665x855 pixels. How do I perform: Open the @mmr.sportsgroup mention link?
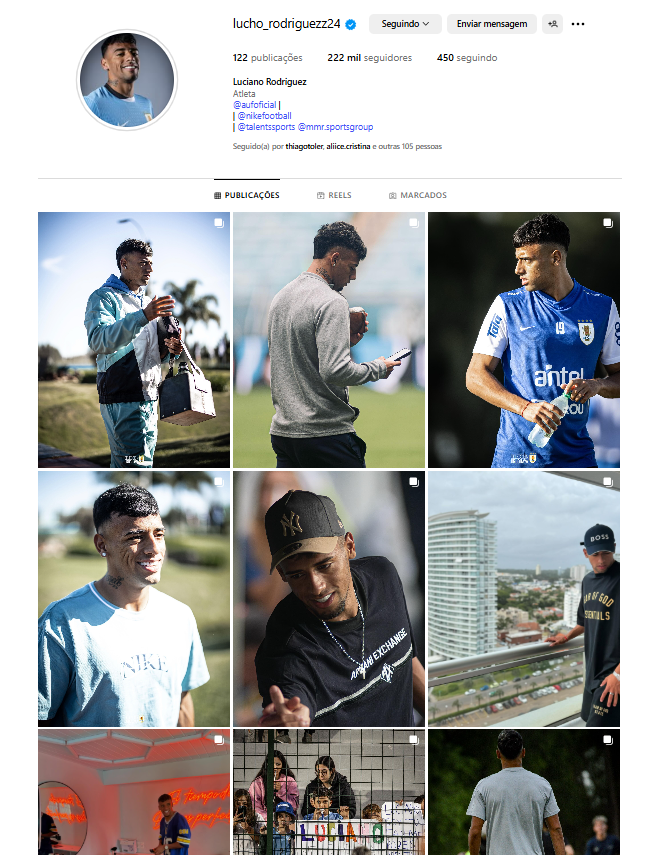[x=335, y=127]
